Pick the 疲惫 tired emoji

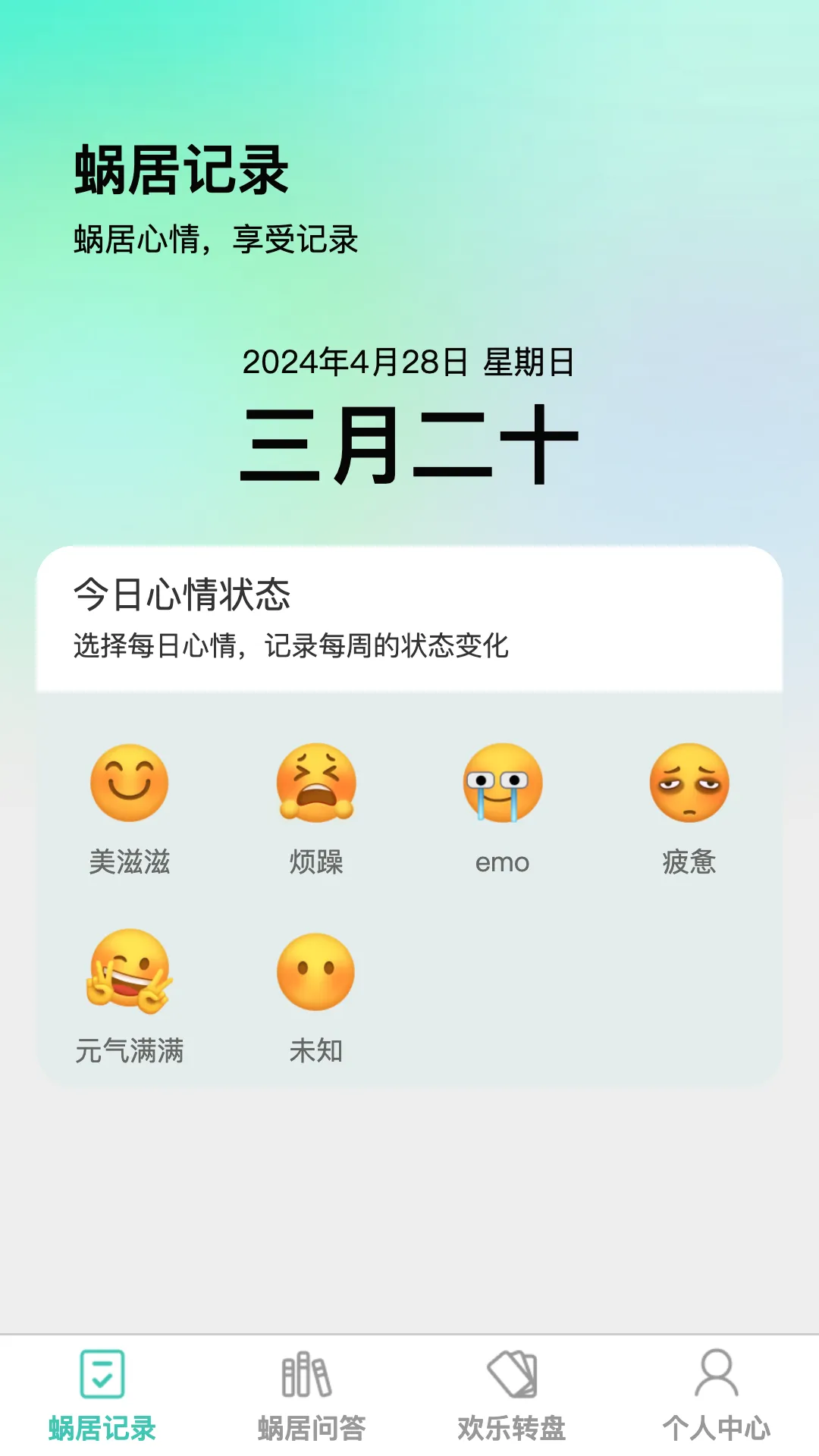click(690, 783)
